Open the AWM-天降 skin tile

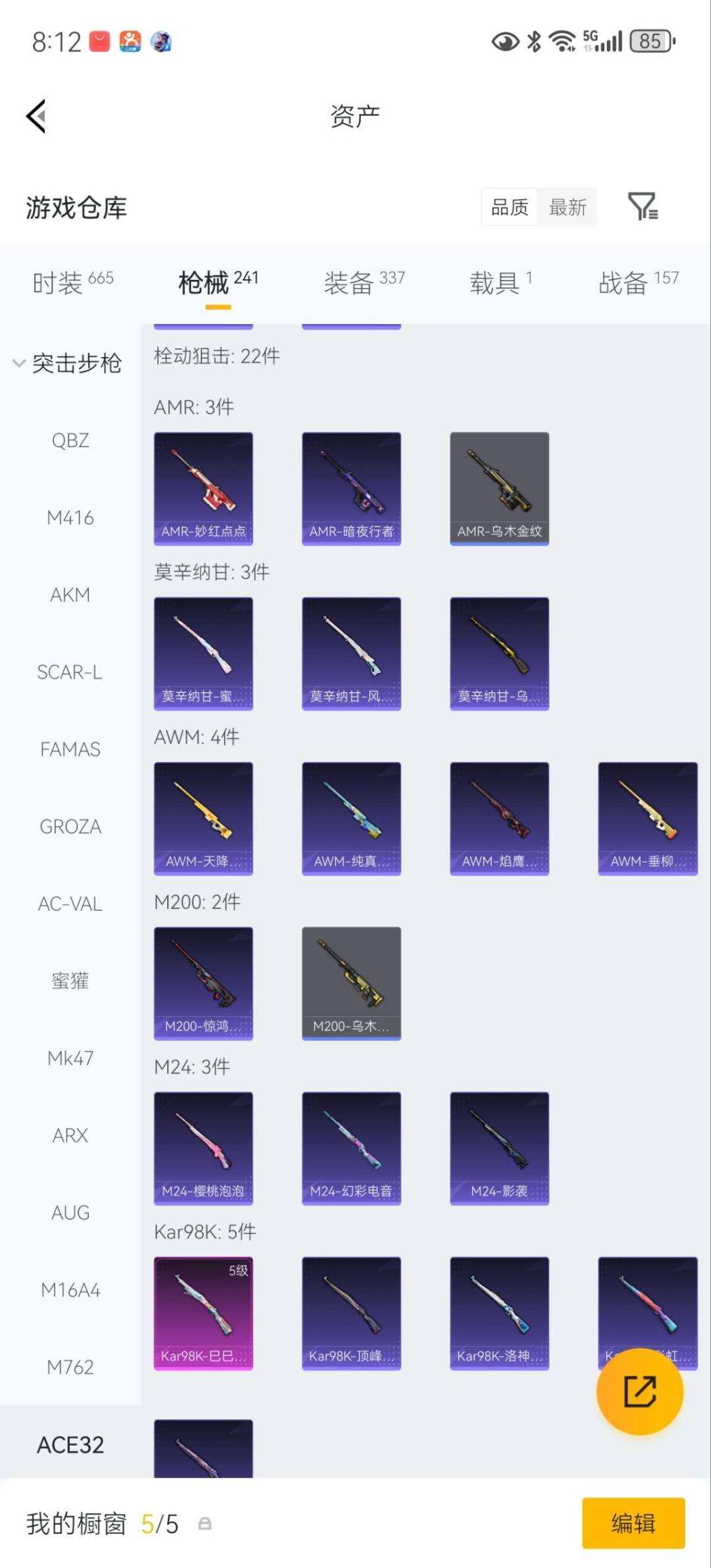[x=203, y=818]
